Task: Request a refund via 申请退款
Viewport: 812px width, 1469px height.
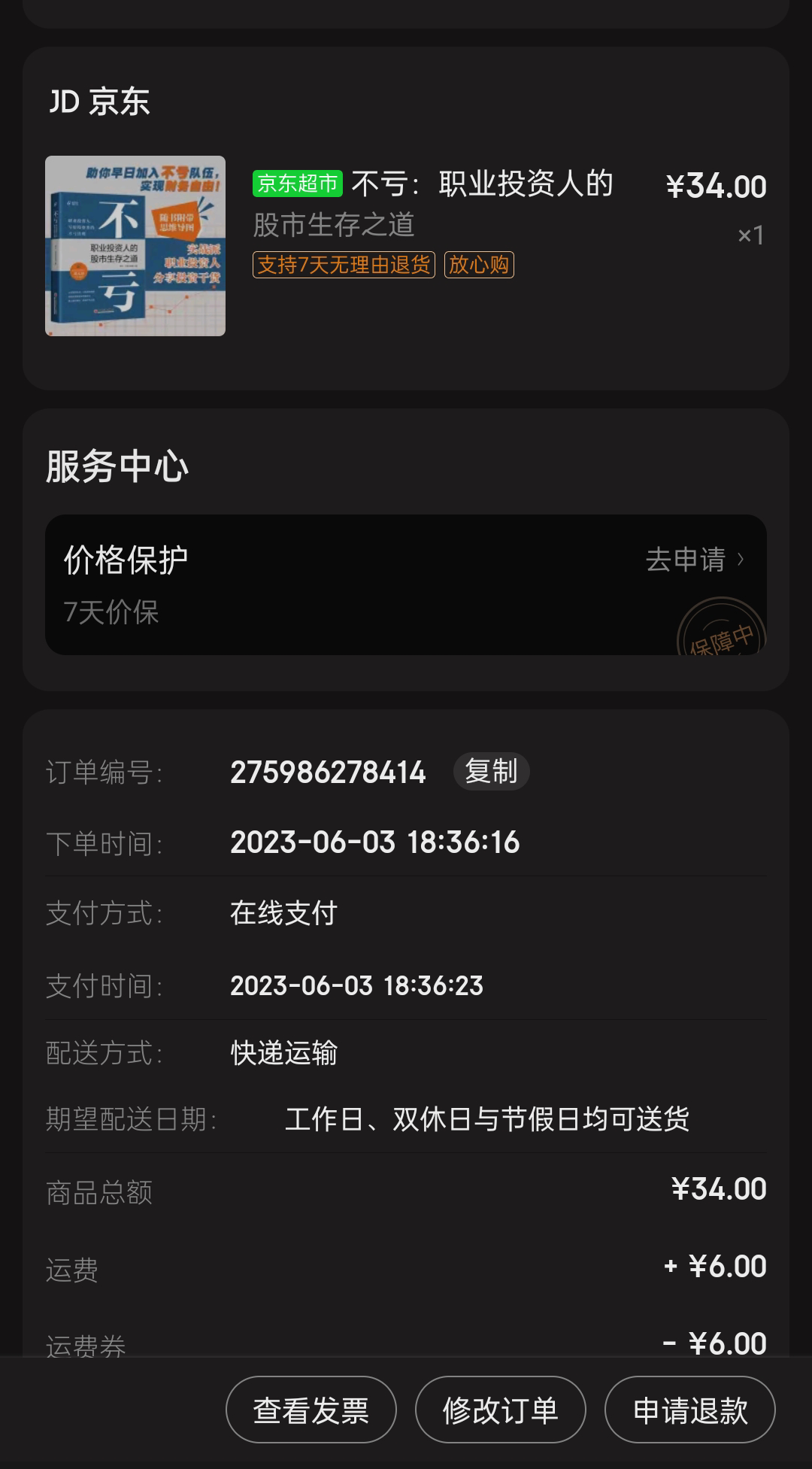Action: click(x=689, y=1410)
